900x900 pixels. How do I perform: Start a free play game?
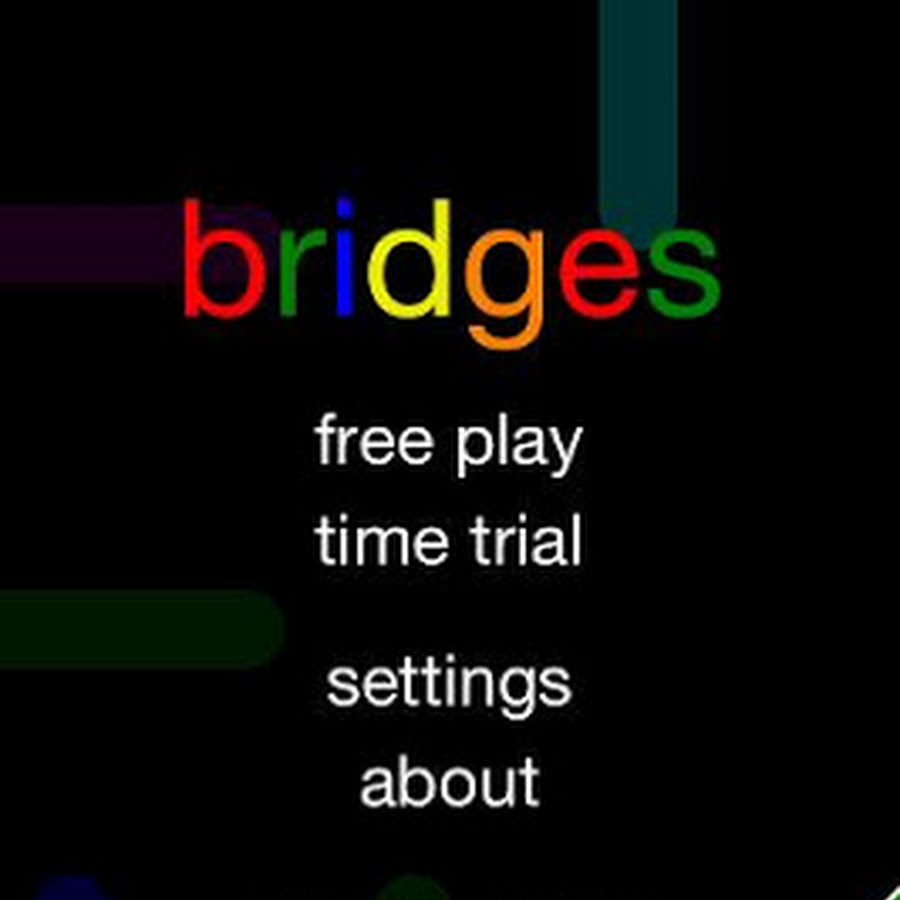(448, 443)
